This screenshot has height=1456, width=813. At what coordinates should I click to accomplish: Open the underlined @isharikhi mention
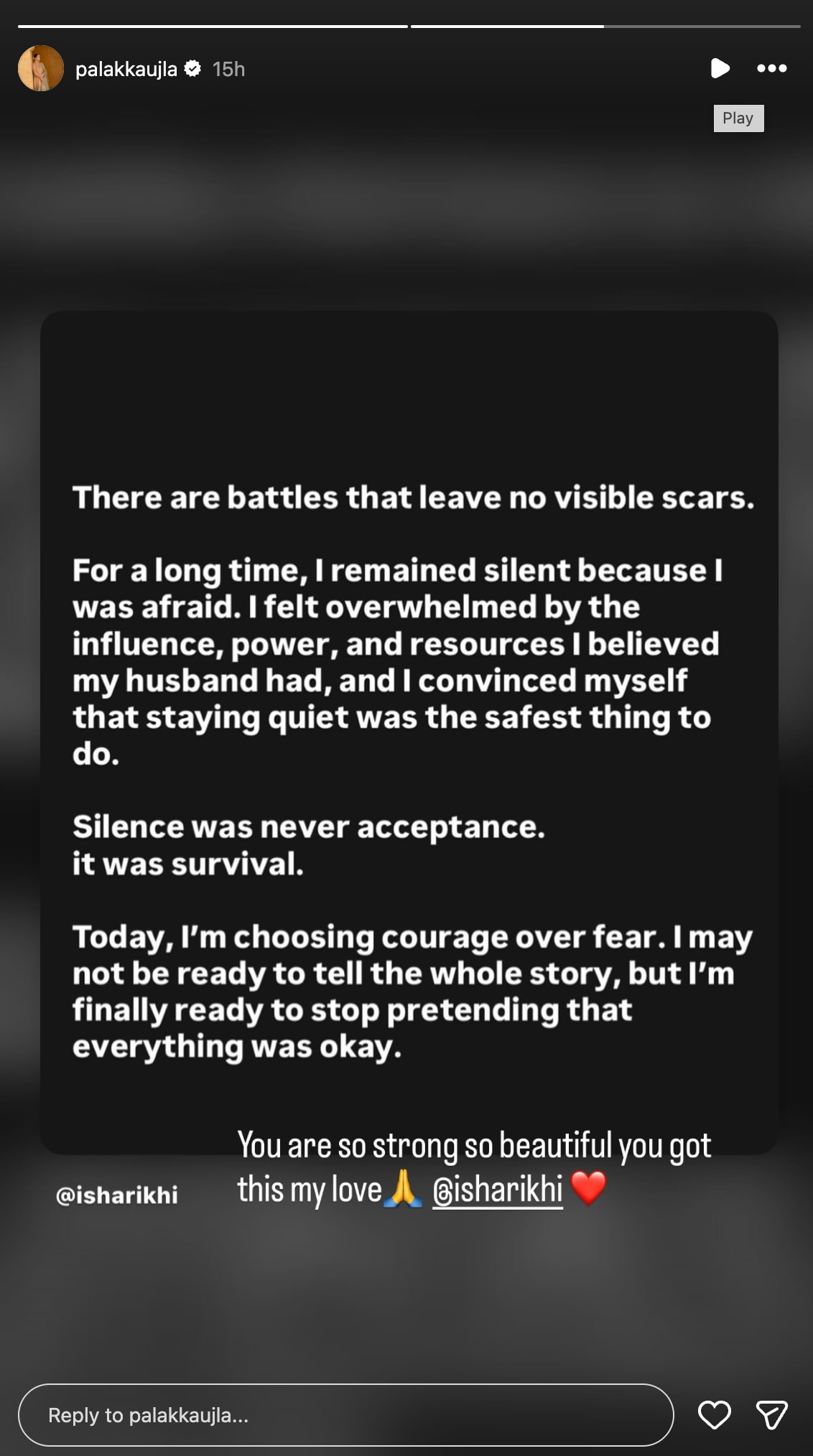(498, 1190)
